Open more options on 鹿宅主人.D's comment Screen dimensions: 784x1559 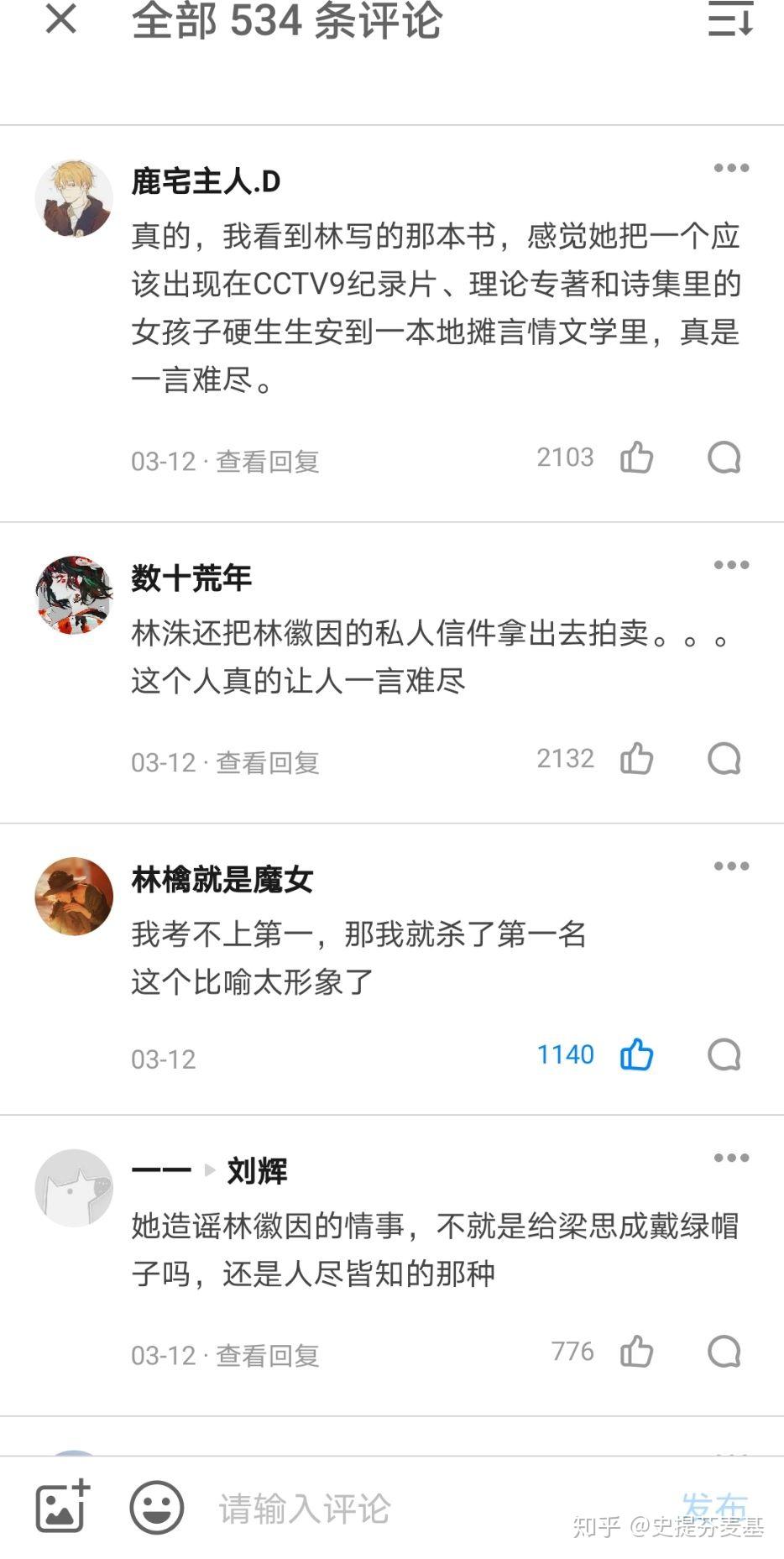click(731, 168)
